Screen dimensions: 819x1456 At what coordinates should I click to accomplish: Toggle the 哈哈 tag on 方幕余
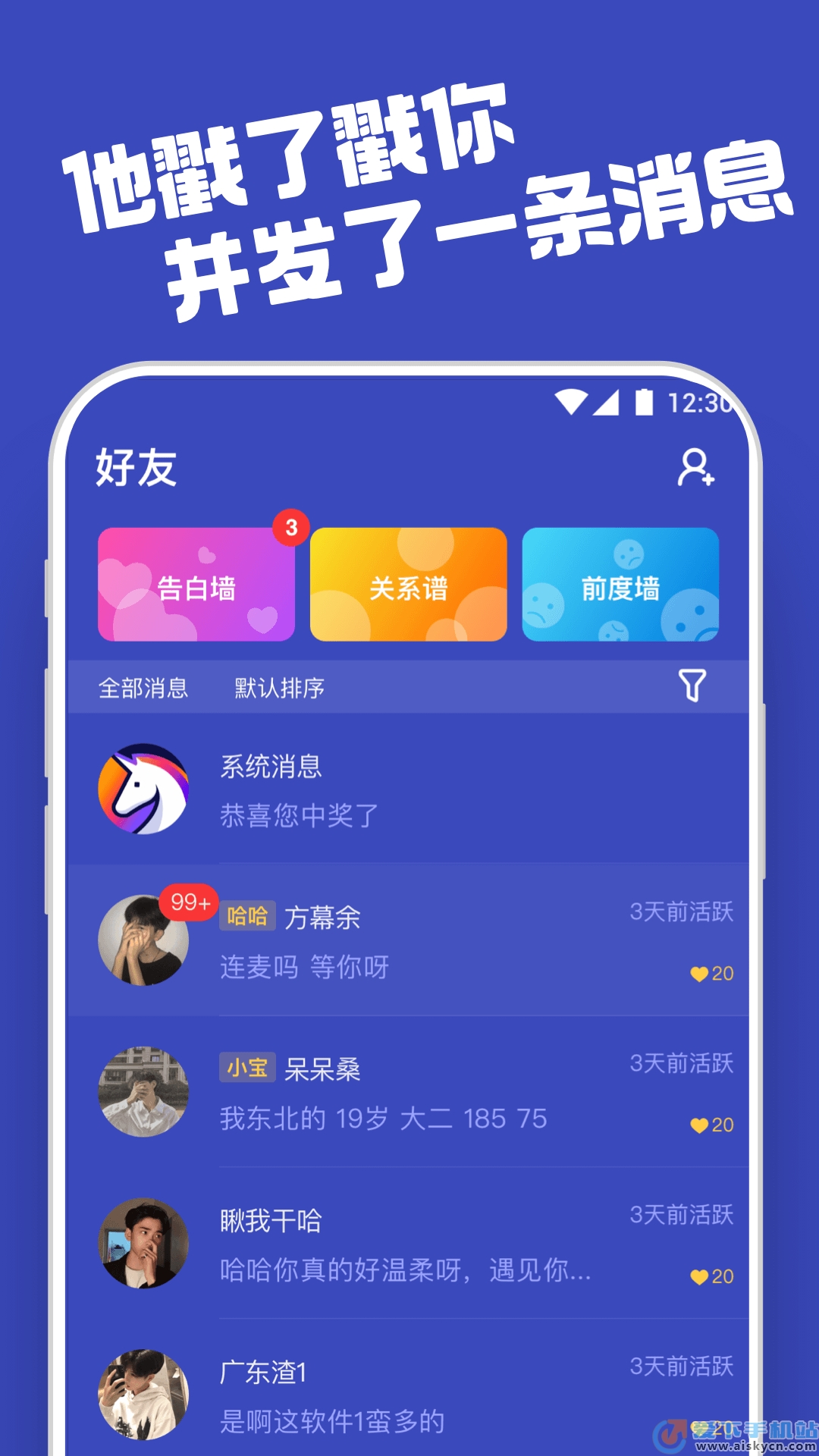249,918
